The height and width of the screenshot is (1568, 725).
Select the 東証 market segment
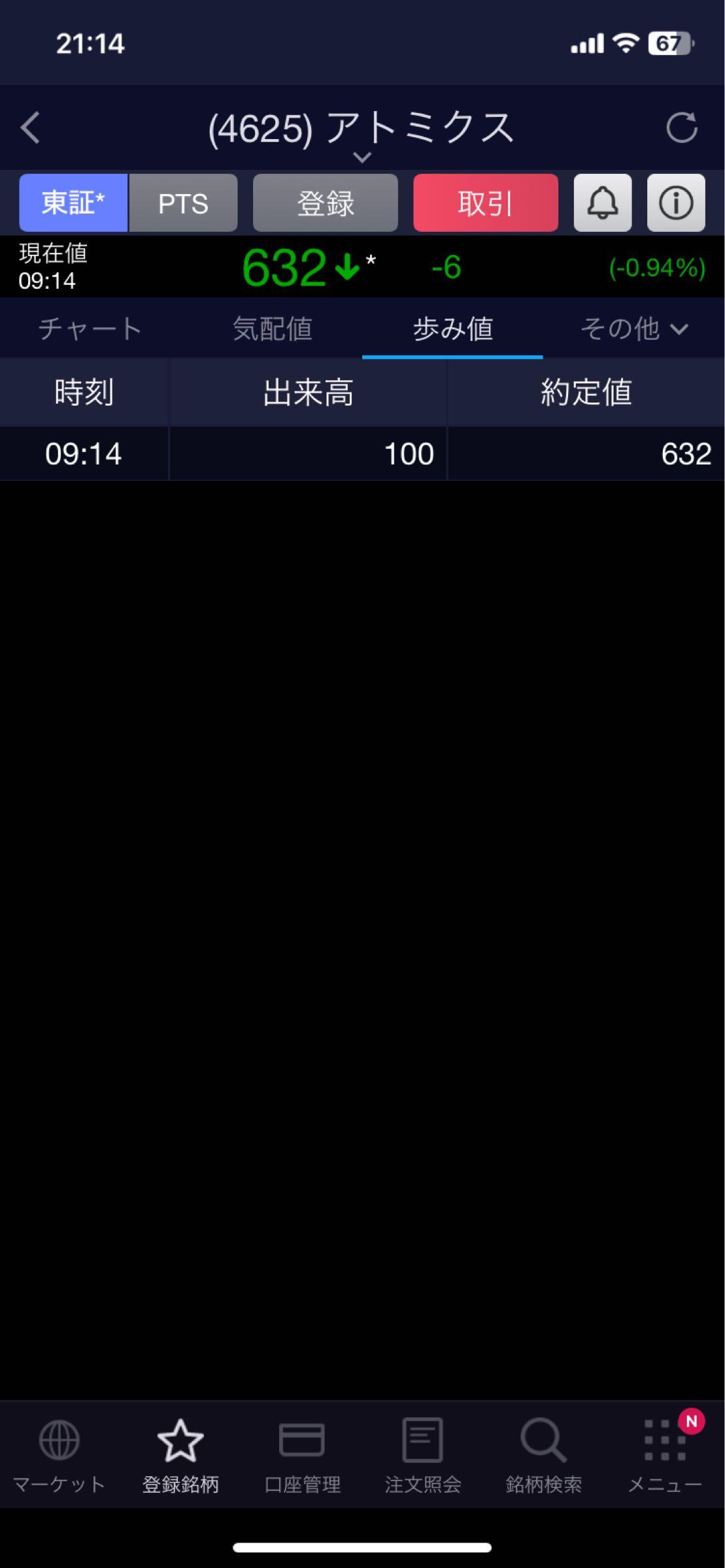tap(73, 203)
